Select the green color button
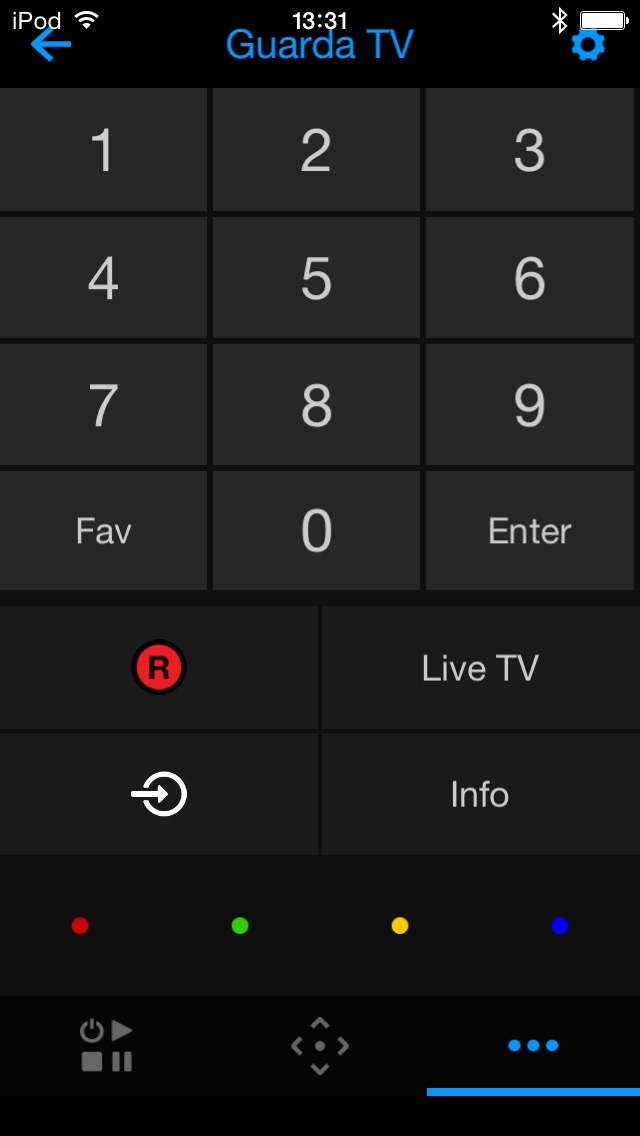The height and width of the screenshot is (1136, 640). [240, 926]
